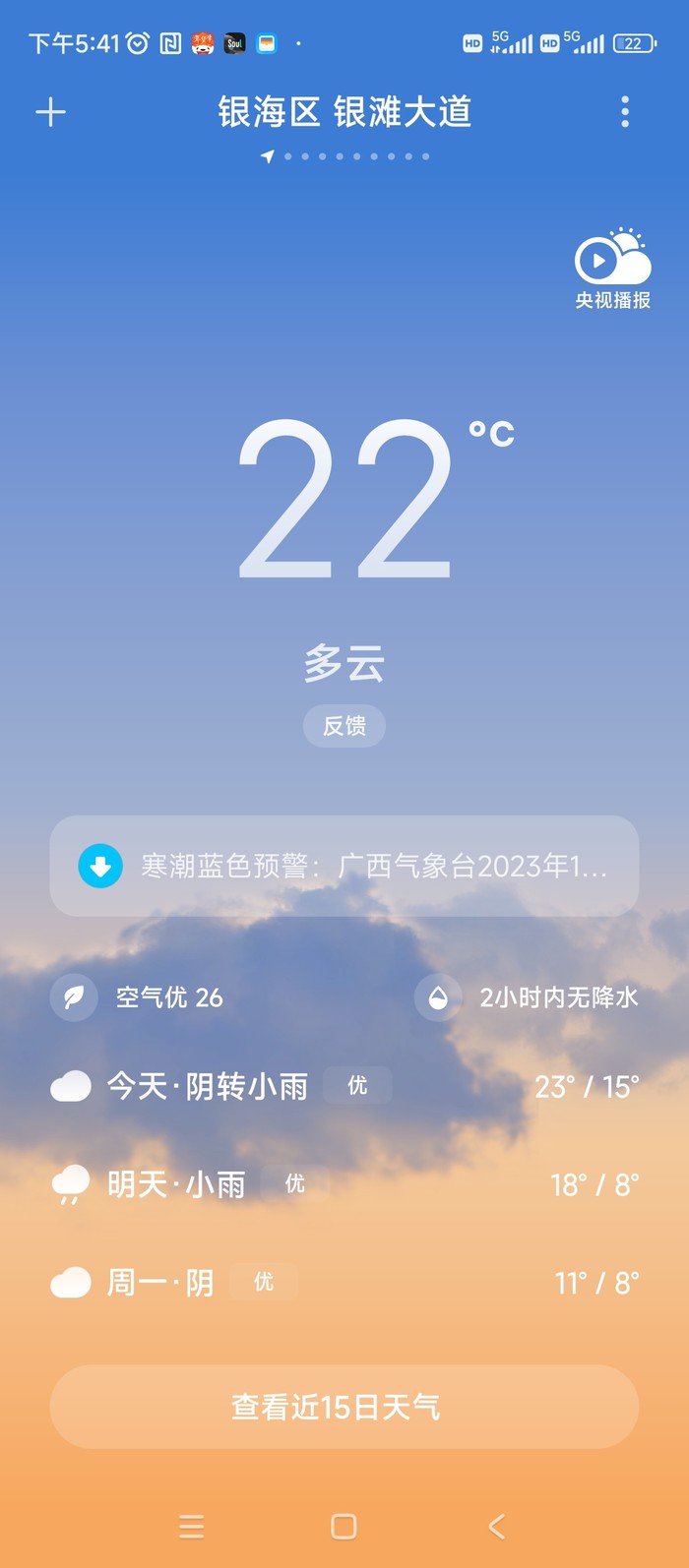The height and width of the screenshot is (1568, 689).
Task: Add a new city with the plus icon
Action: pyautogui.click(x=50, y=112)
